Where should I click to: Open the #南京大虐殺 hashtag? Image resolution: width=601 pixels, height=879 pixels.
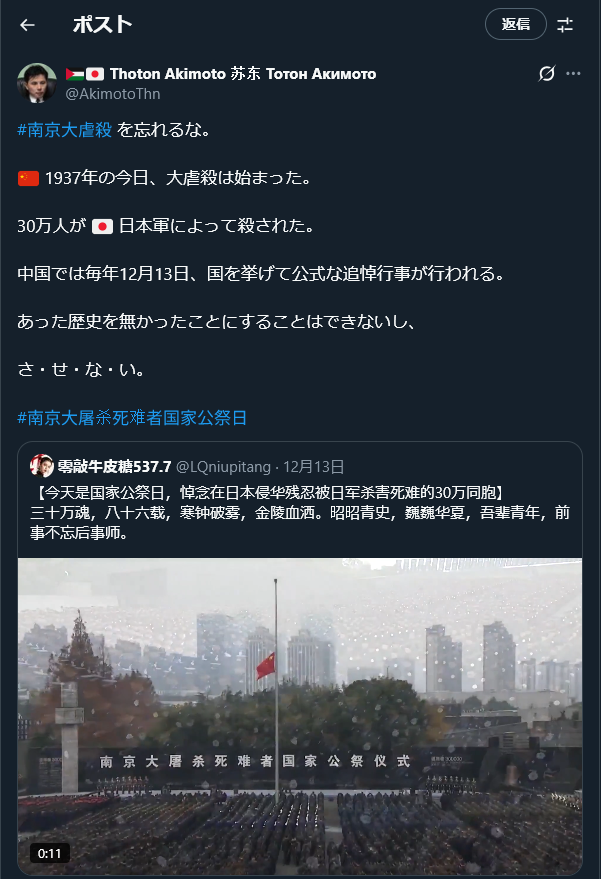(x=64, y=130)
